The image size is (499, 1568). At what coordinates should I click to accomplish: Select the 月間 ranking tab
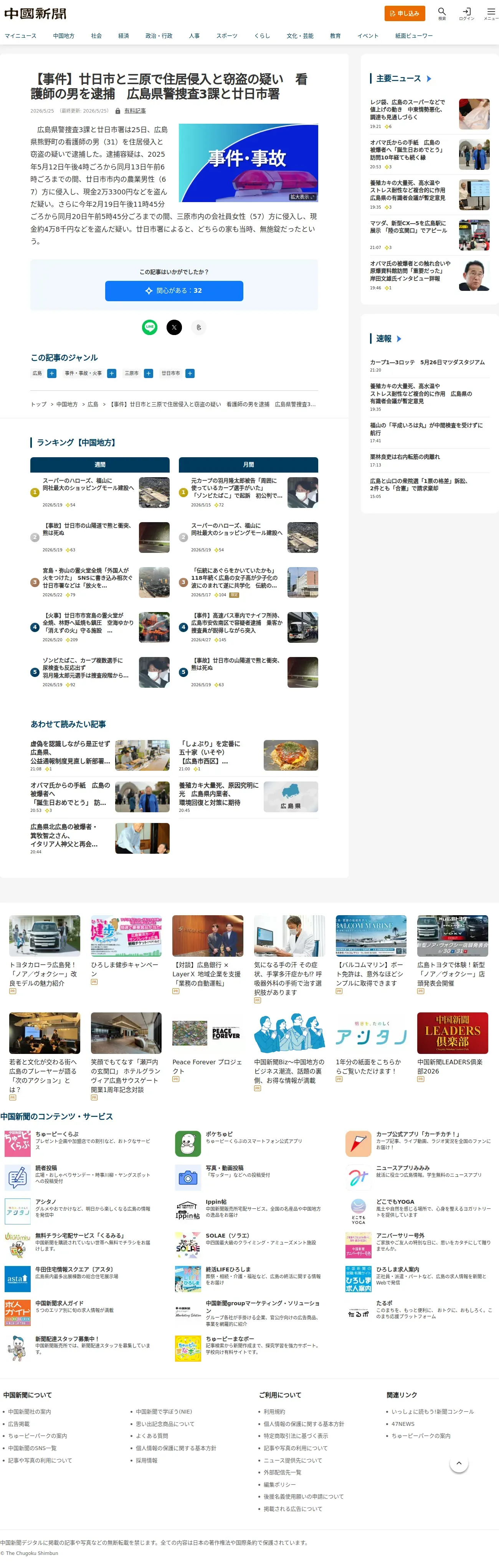click(248, 465)
